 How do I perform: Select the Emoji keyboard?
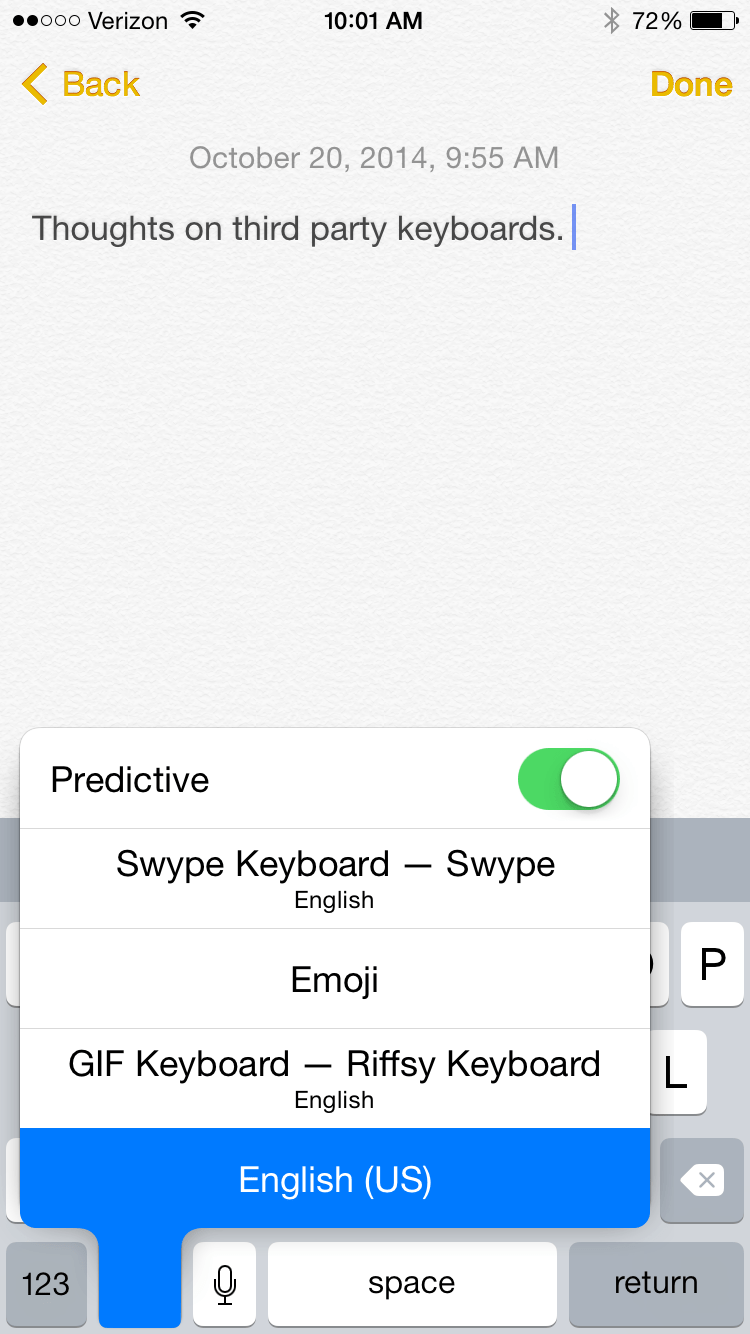tap(334, 979)
